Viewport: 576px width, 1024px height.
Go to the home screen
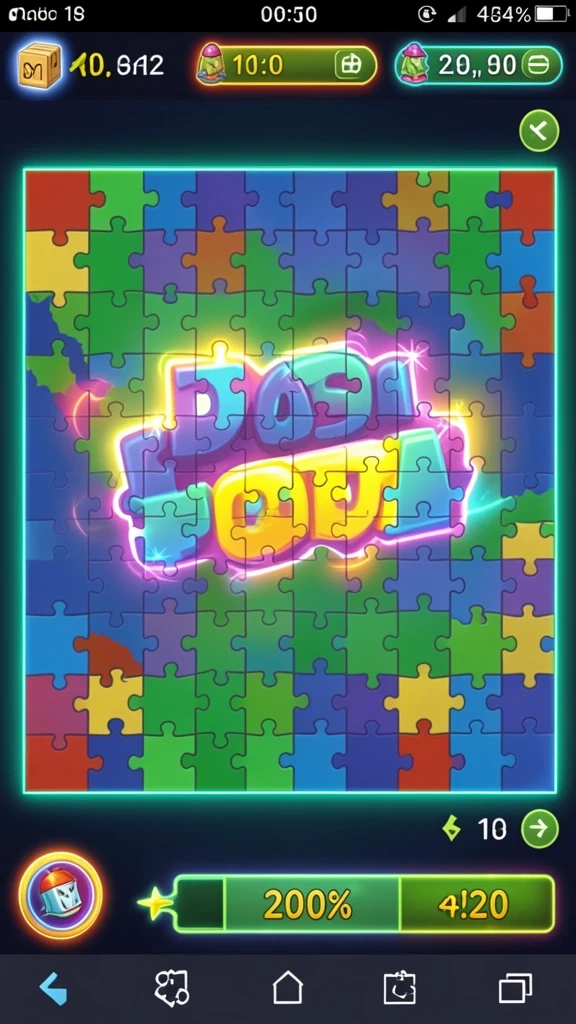pos(287,987)
